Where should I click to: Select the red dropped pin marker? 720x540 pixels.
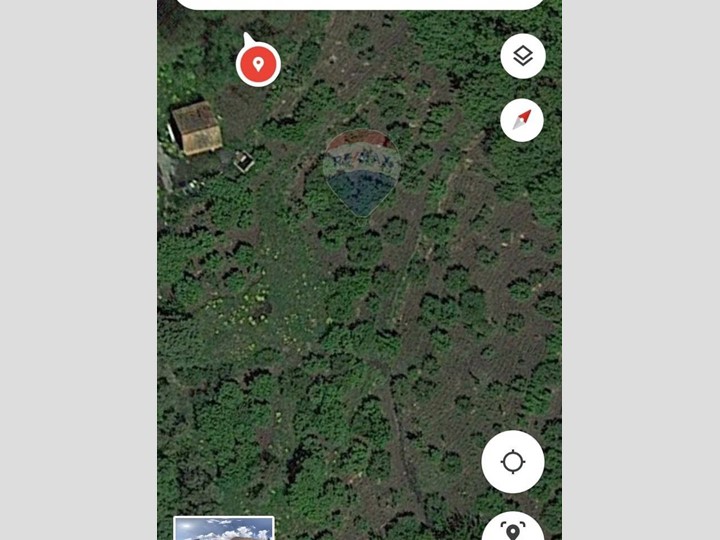pyautogui.click(x=258, y=65)
